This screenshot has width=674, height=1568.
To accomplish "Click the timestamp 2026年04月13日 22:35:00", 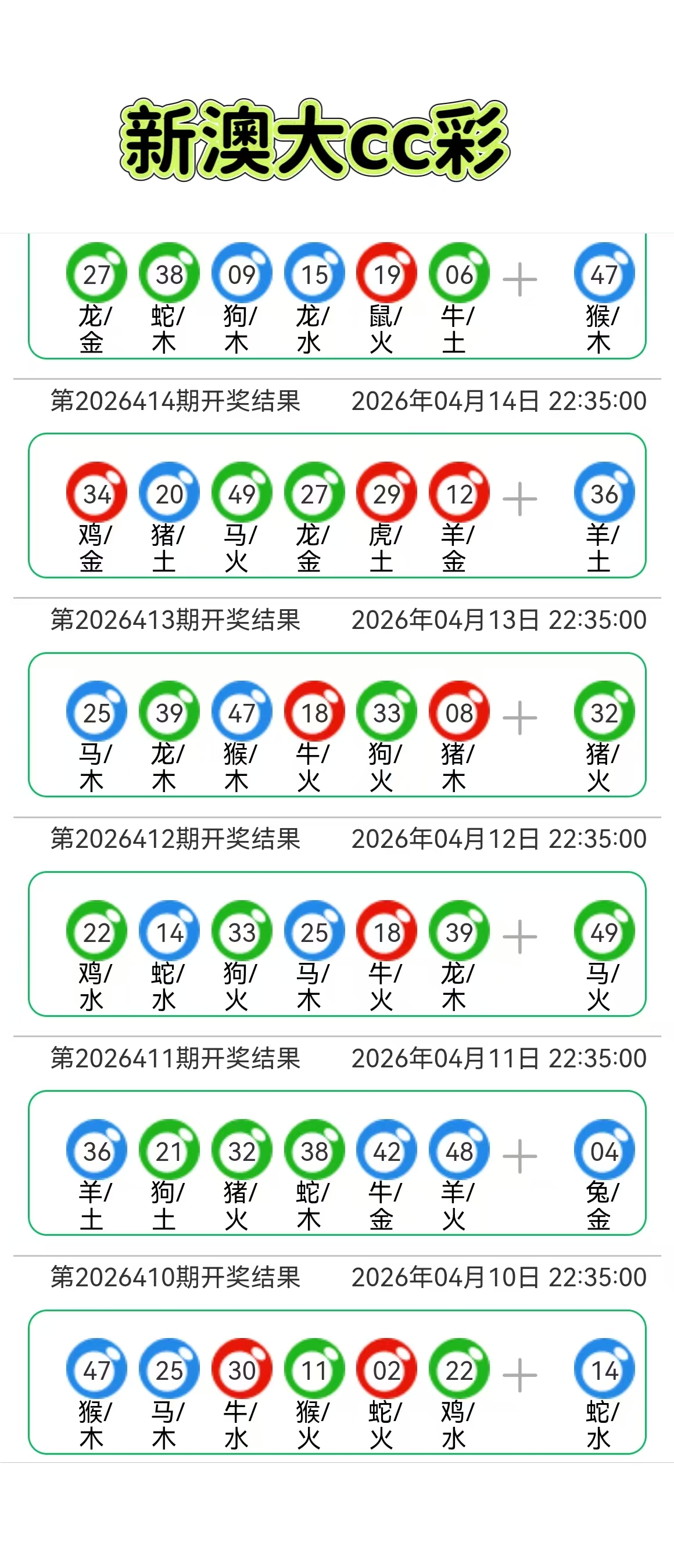I will [x=499, y=619].
